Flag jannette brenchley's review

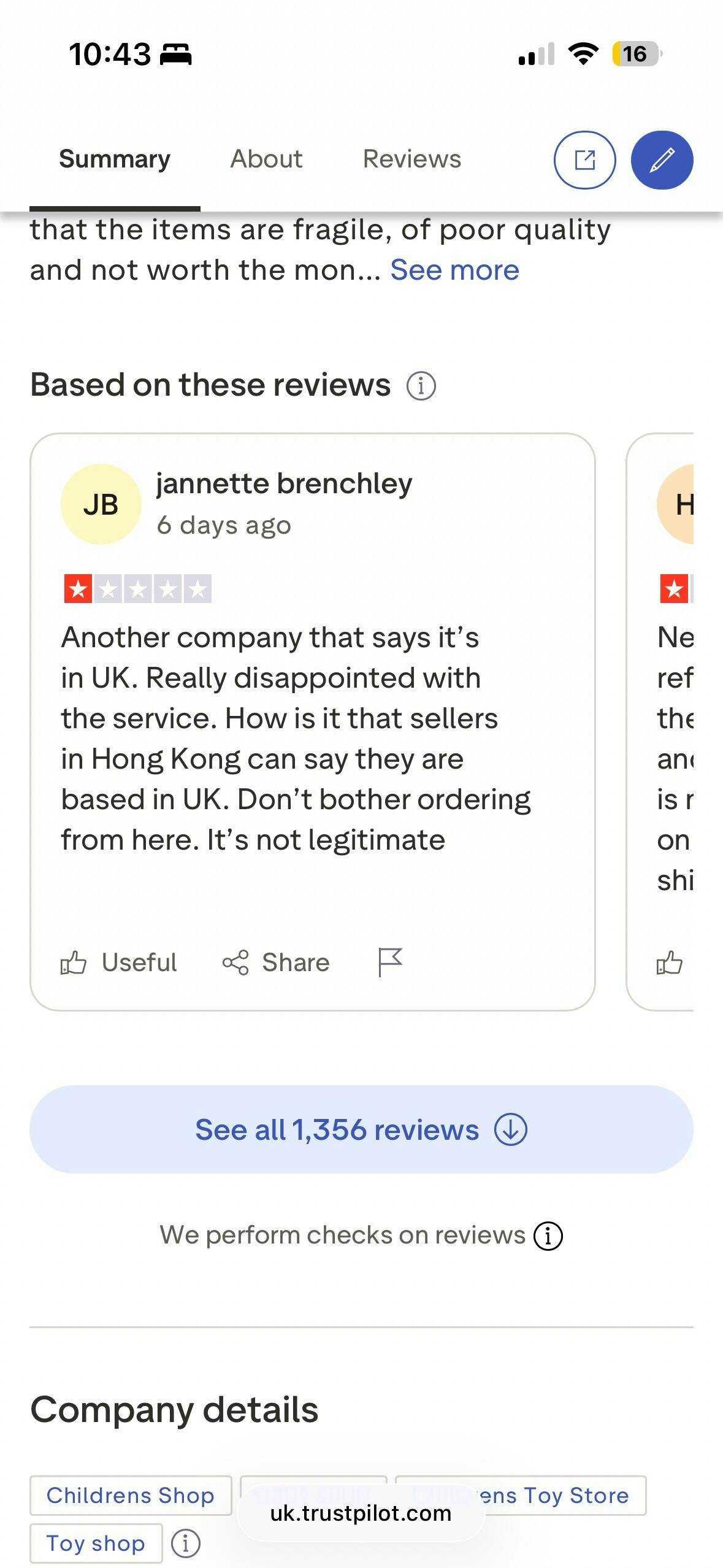390,962
